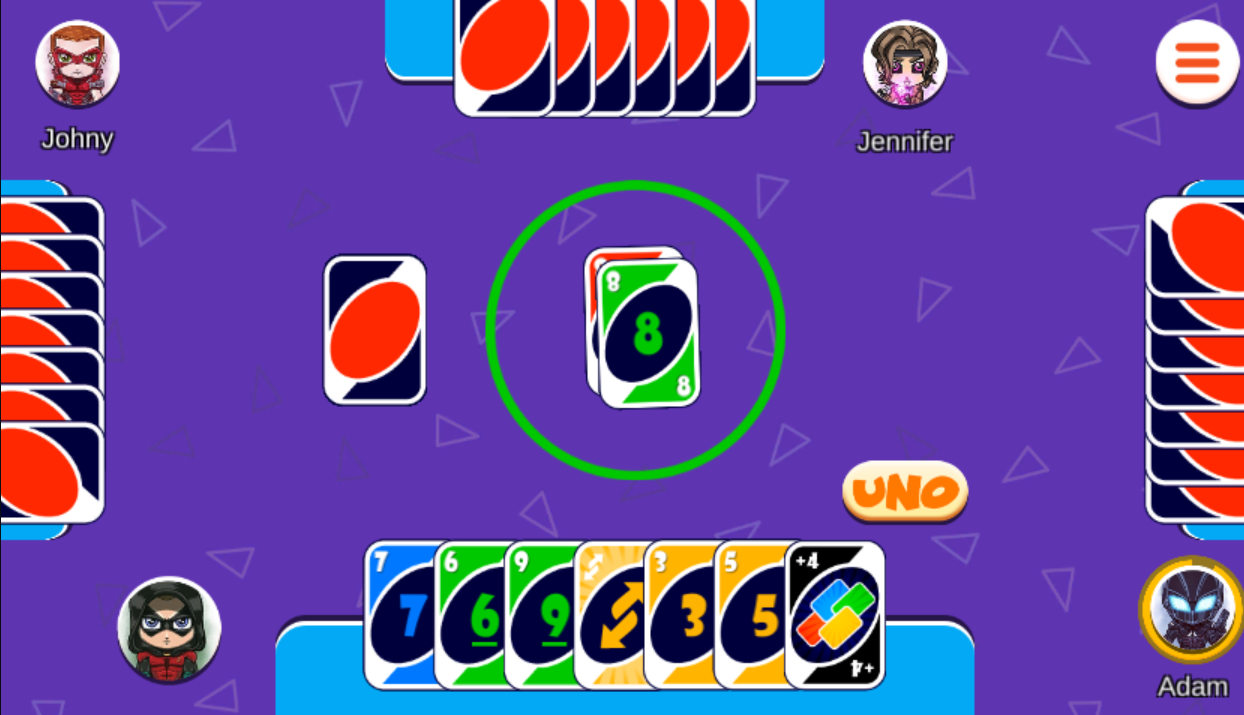
Task: Play the green 6 card
Action: click(468, 615)
